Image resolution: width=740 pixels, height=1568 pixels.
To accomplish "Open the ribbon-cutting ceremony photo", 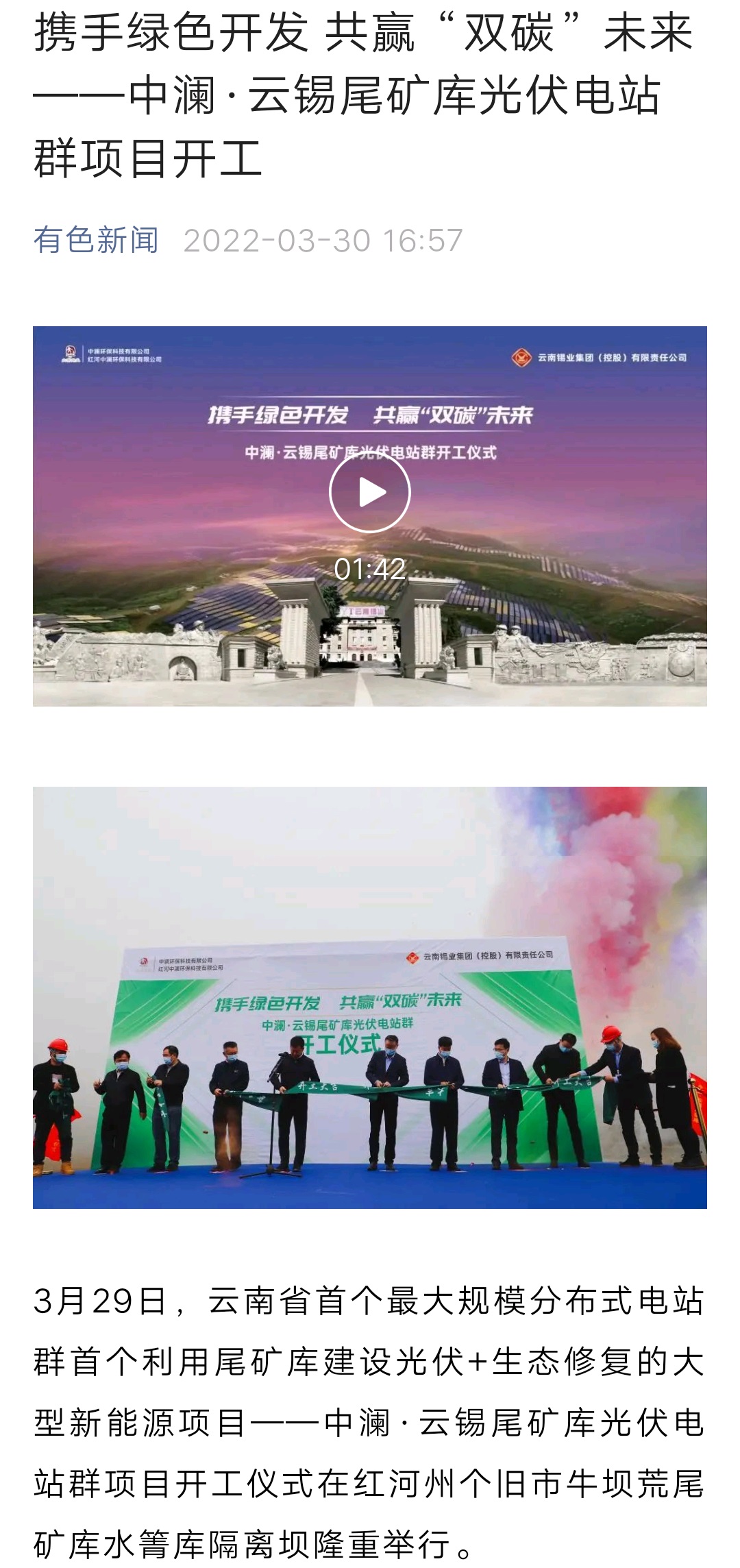I will (x=370, y=997).
